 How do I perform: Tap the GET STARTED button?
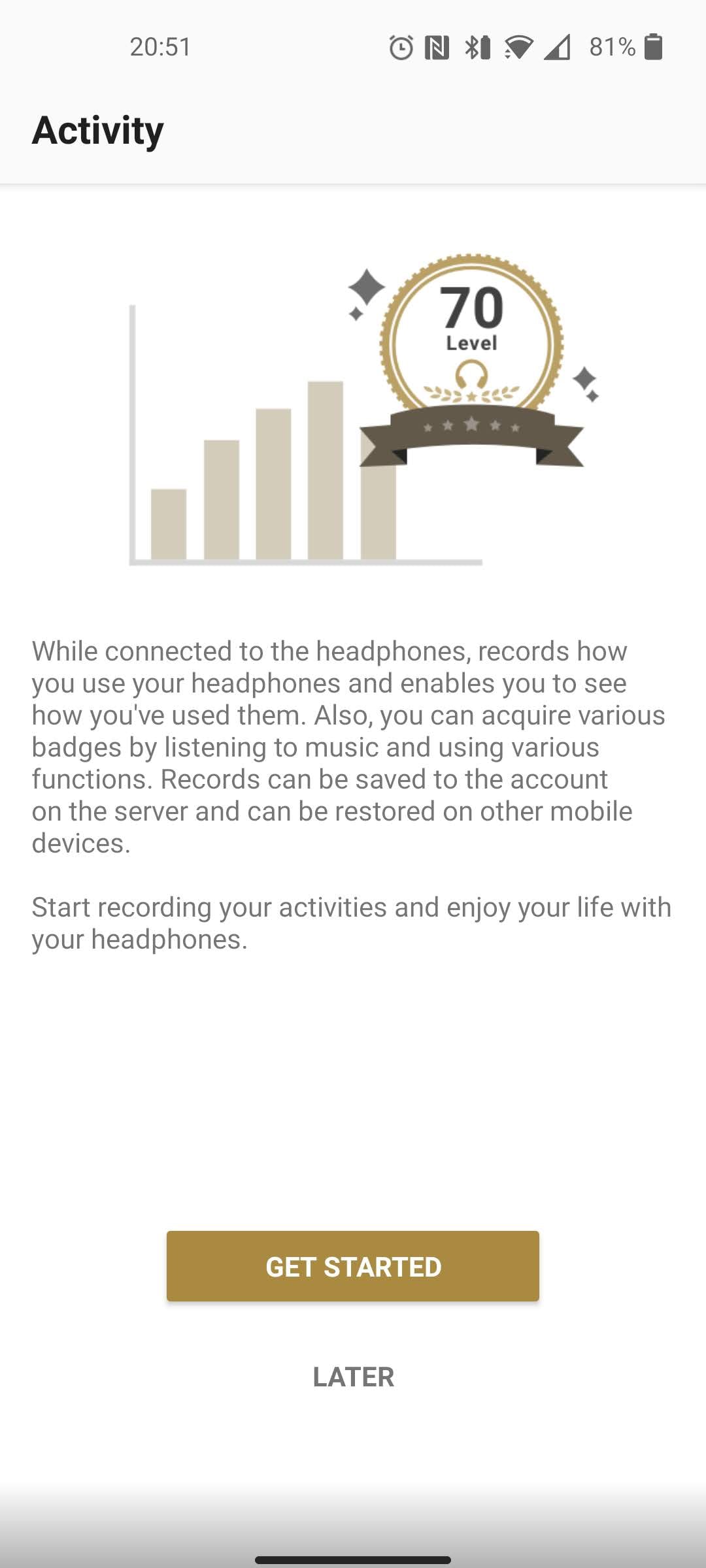(353, 1266)
